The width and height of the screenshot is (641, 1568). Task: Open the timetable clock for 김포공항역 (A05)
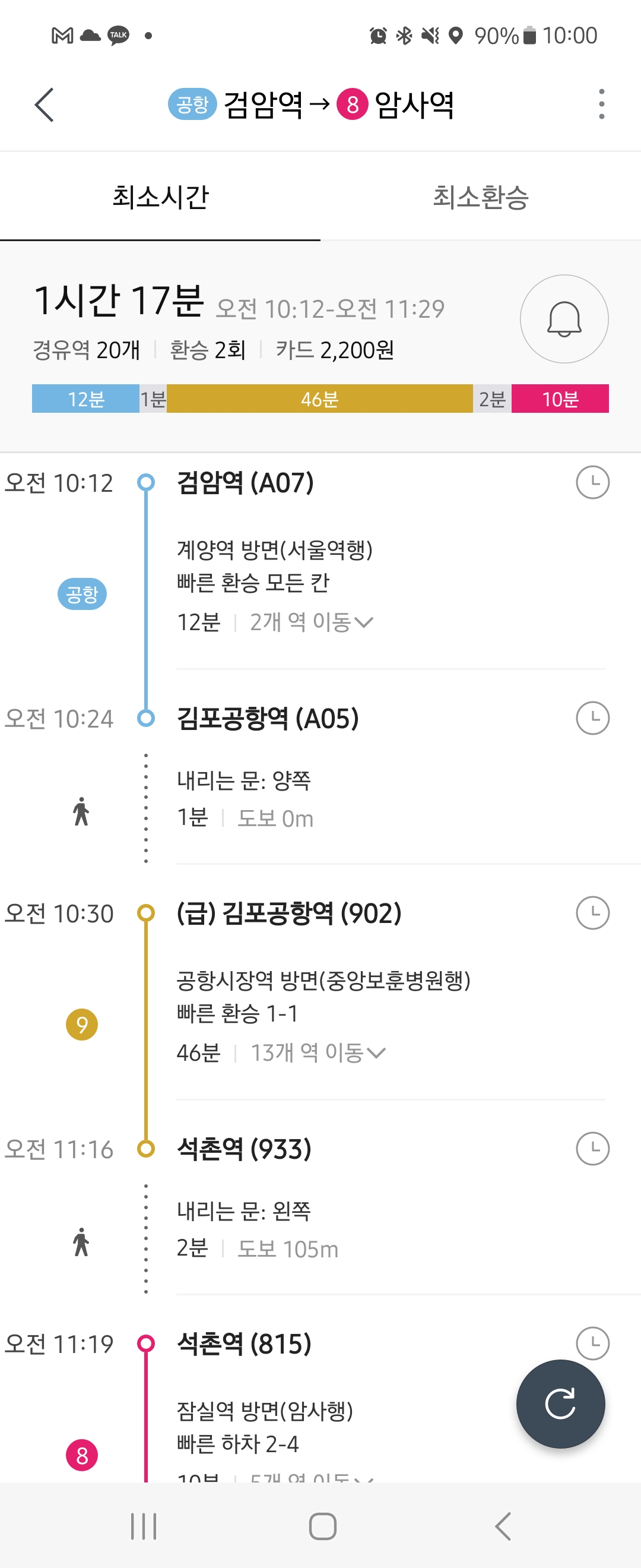[592, 718]
